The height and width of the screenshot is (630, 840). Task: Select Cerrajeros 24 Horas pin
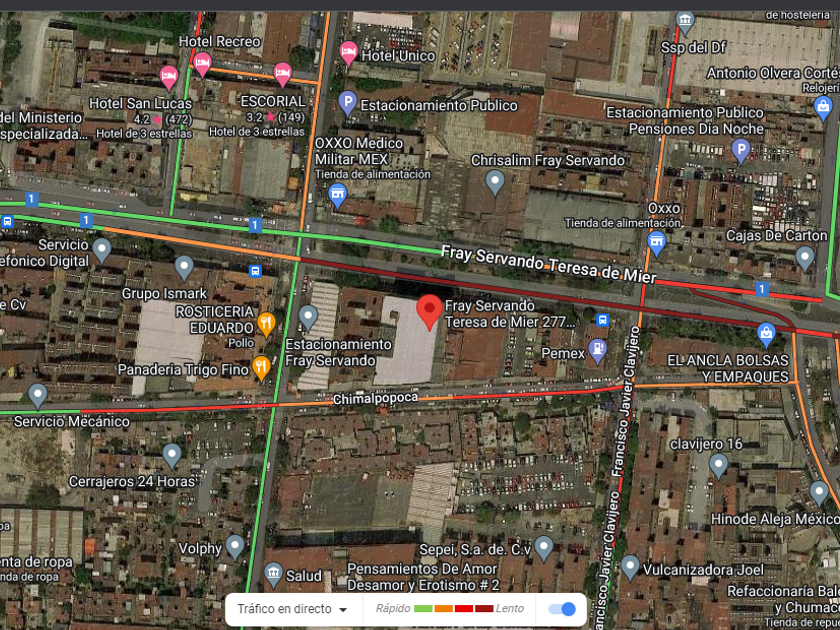[172, 455]
